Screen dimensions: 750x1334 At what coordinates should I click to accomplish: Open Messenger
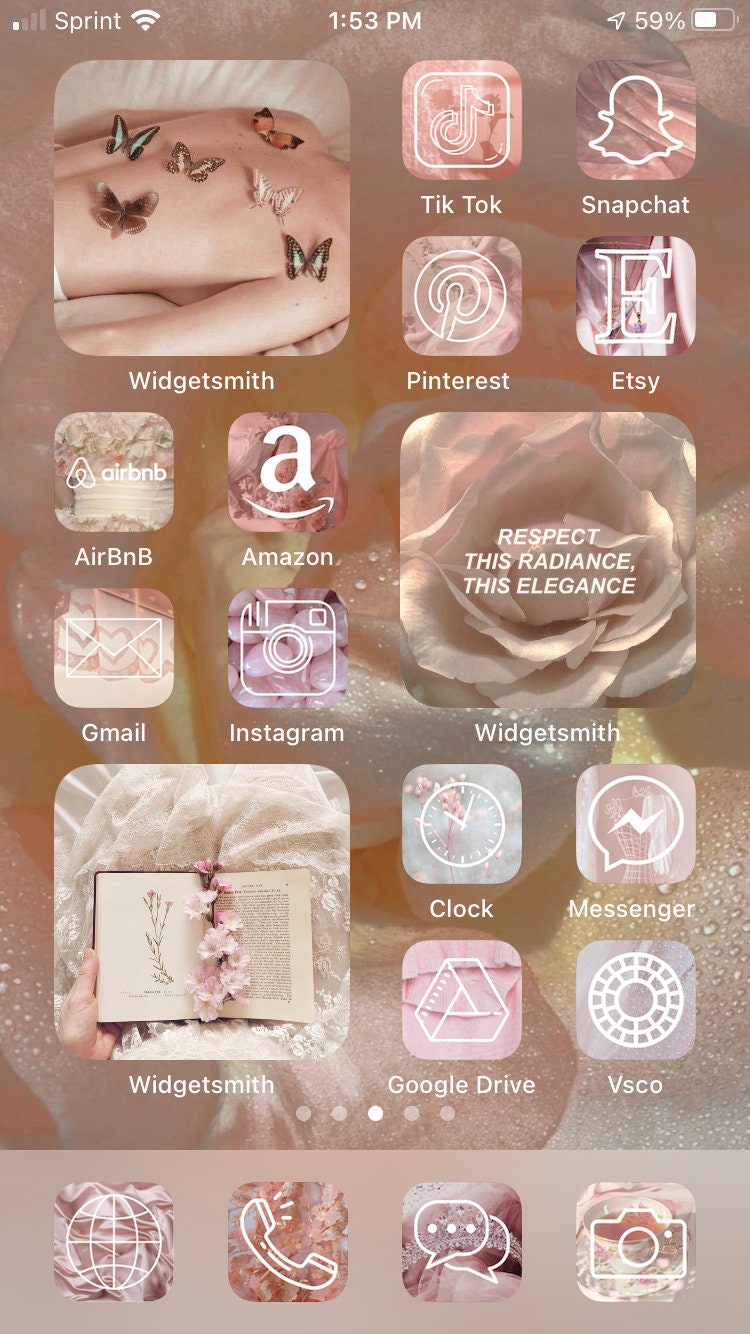[x=635, y=824]
